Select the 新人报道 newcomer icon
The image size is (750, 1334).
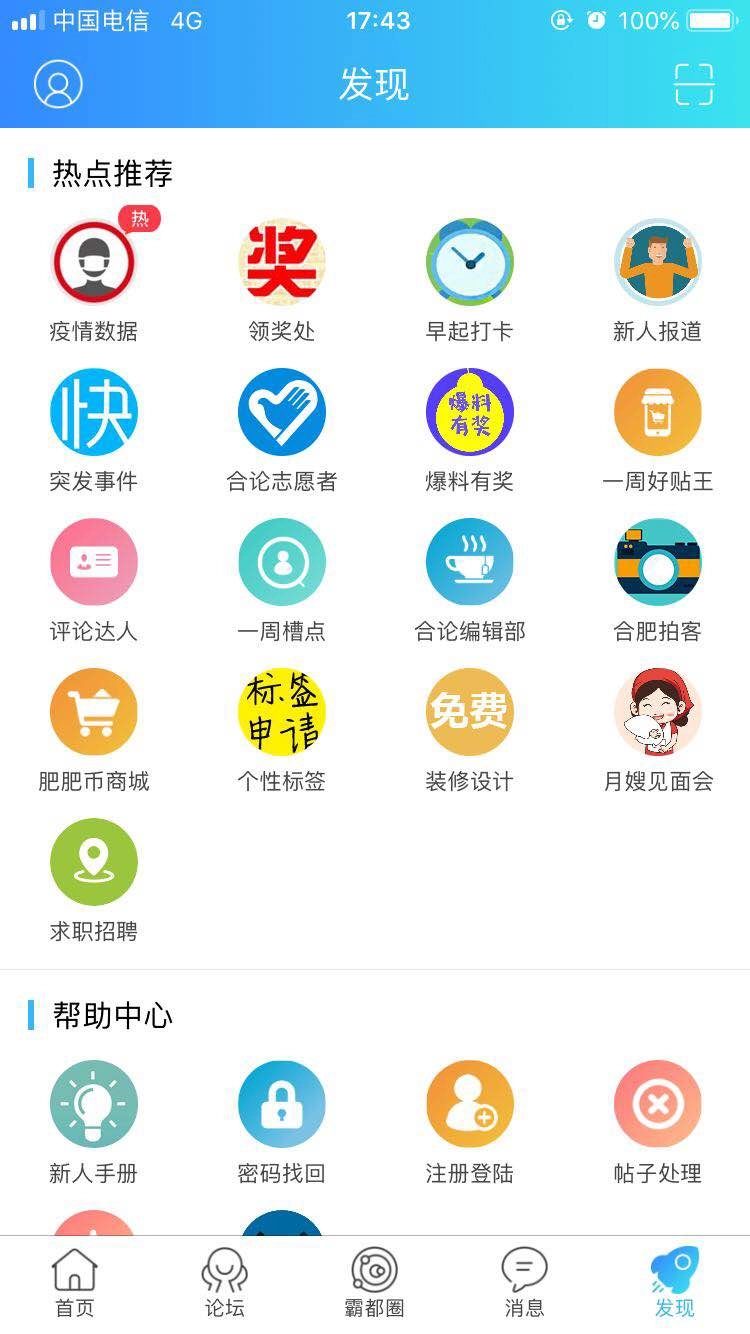coord(658,262)
